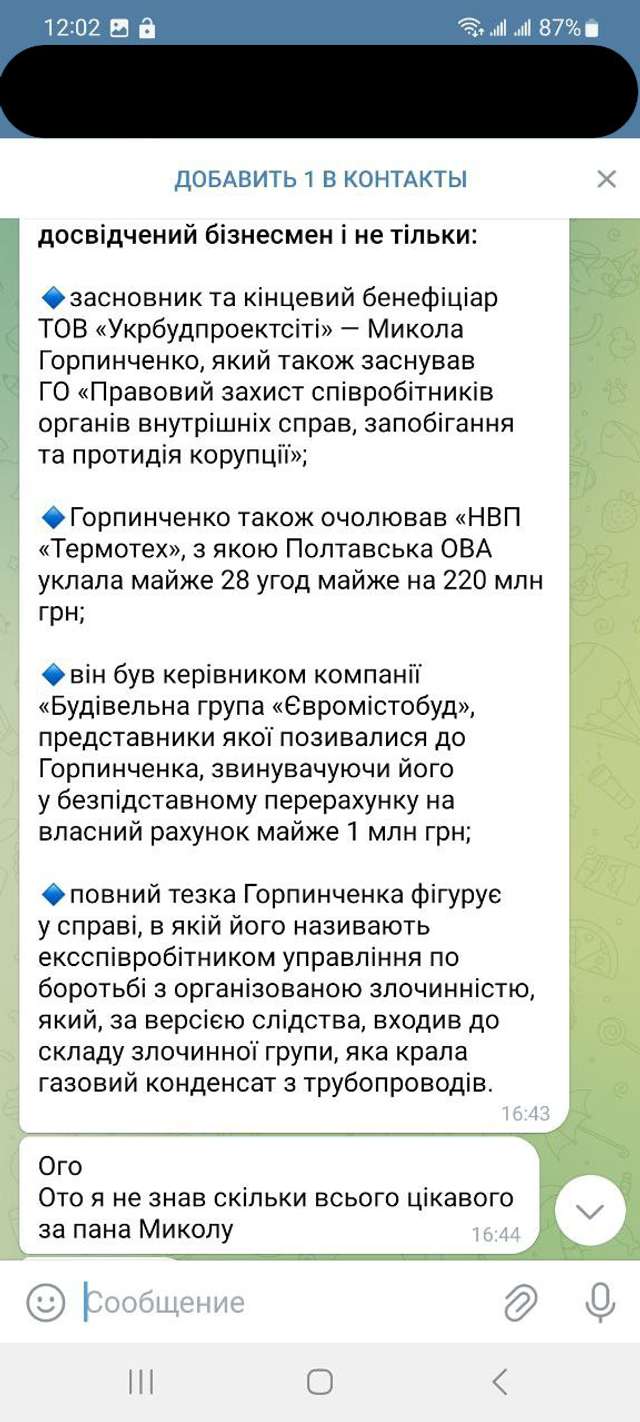Screen dimensions: 640x1422
Task: Open the emoji picker
Action: click(45, 1302)
